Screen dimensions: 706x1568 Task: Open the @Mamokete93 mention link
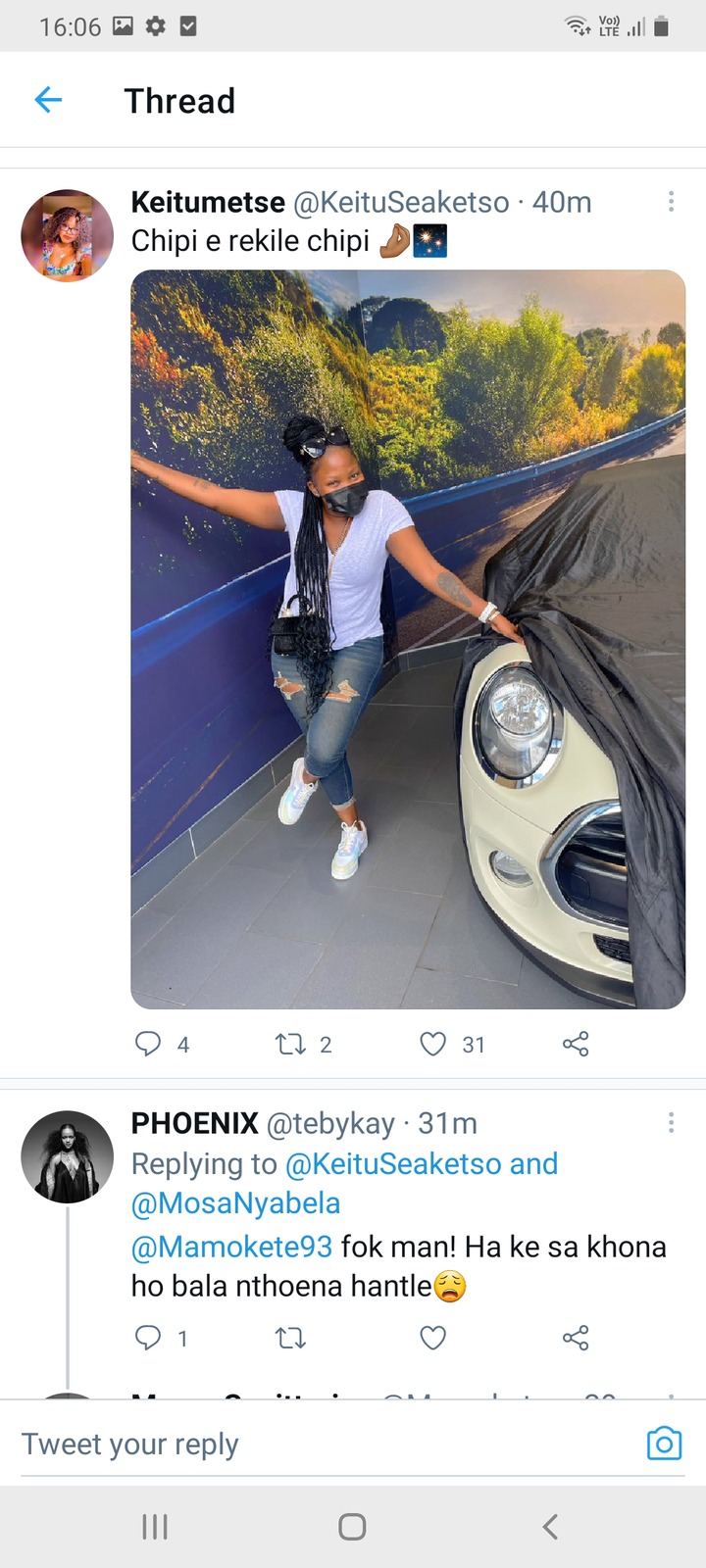[231, 1247]
